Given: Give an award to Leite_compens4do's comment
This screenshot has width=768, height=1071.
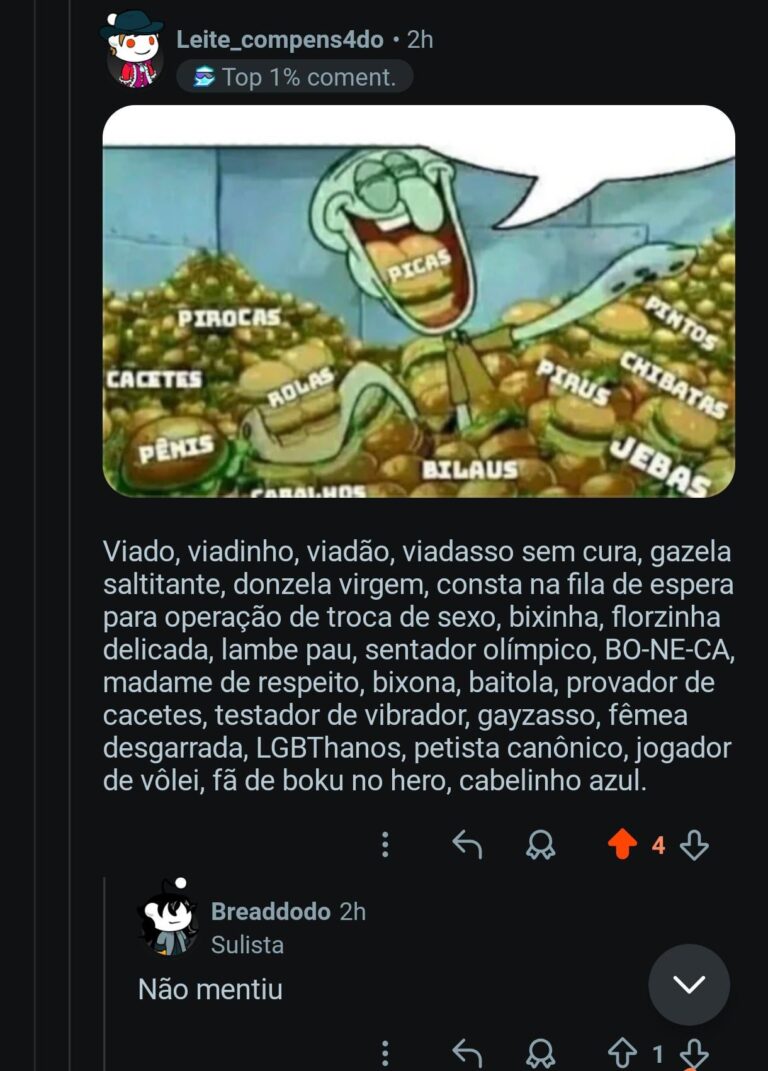Looking at the screenshot, I should 540,846.
